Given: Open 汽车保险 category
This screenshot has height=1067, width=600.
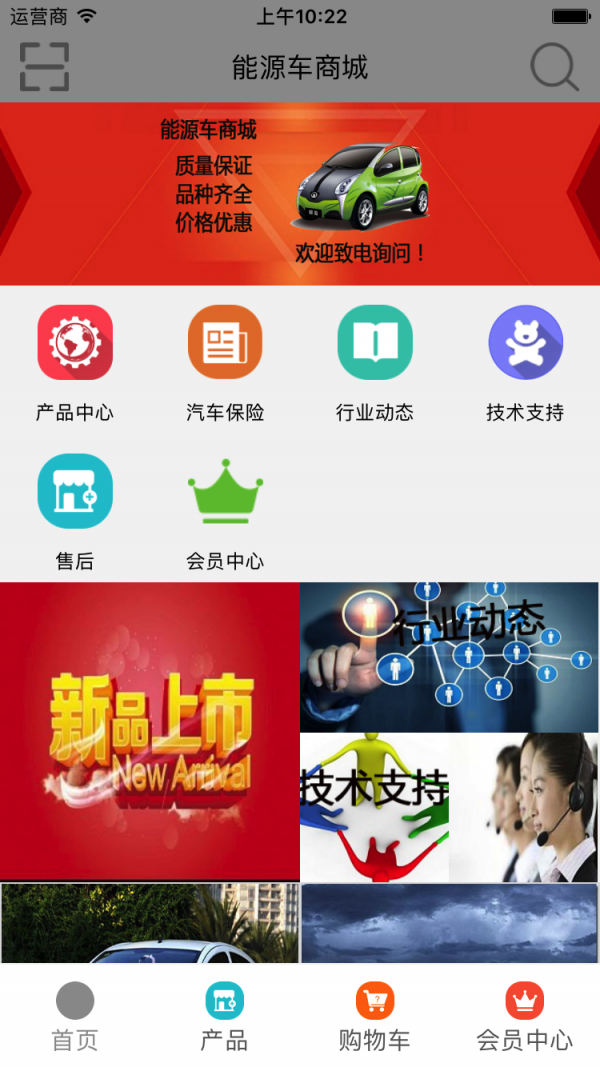Looking at the screenshot, I should coord(225,343).
